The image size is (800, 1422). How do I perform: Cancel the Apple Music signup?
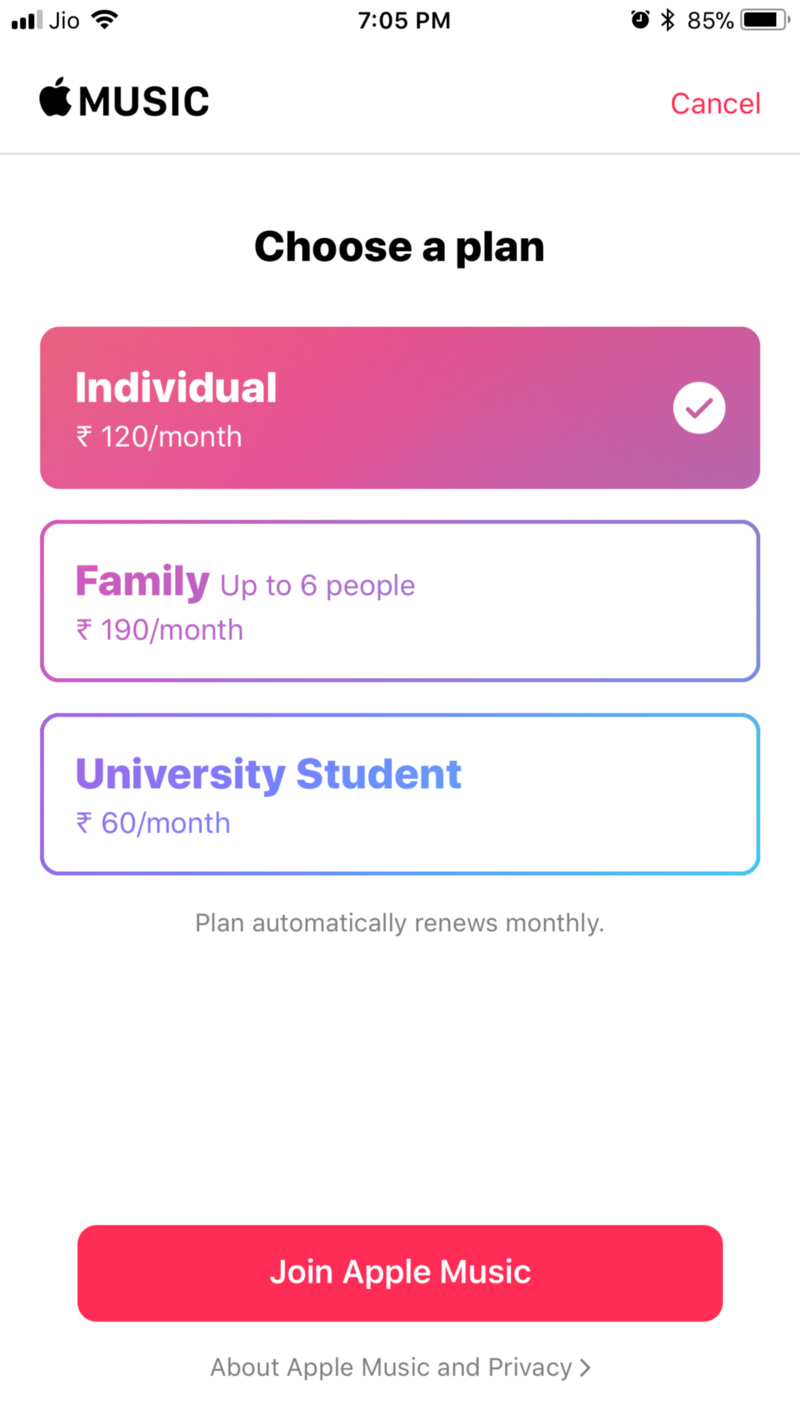coord(715,104)
